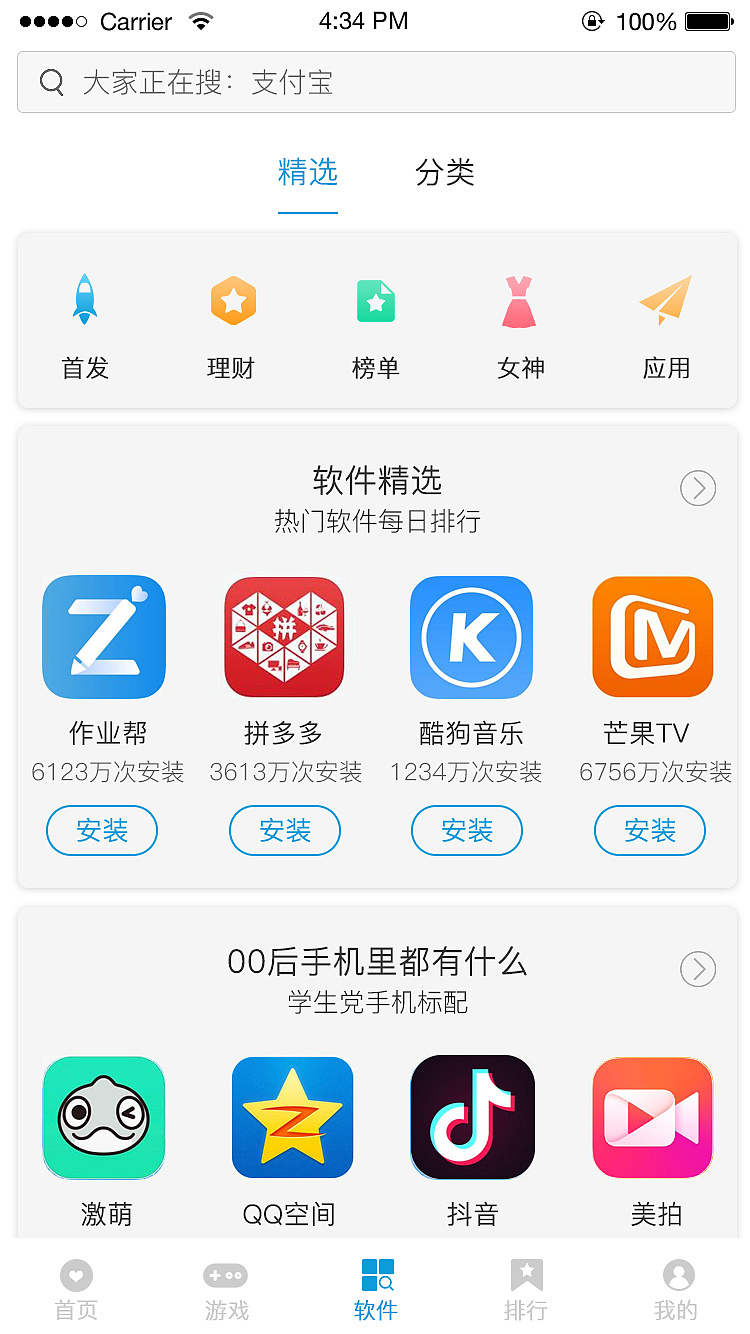This screenshot has height=1334, width=750.
Task: Expand the 00后手机里都有什么 section arrow
Action: (698, 968)
